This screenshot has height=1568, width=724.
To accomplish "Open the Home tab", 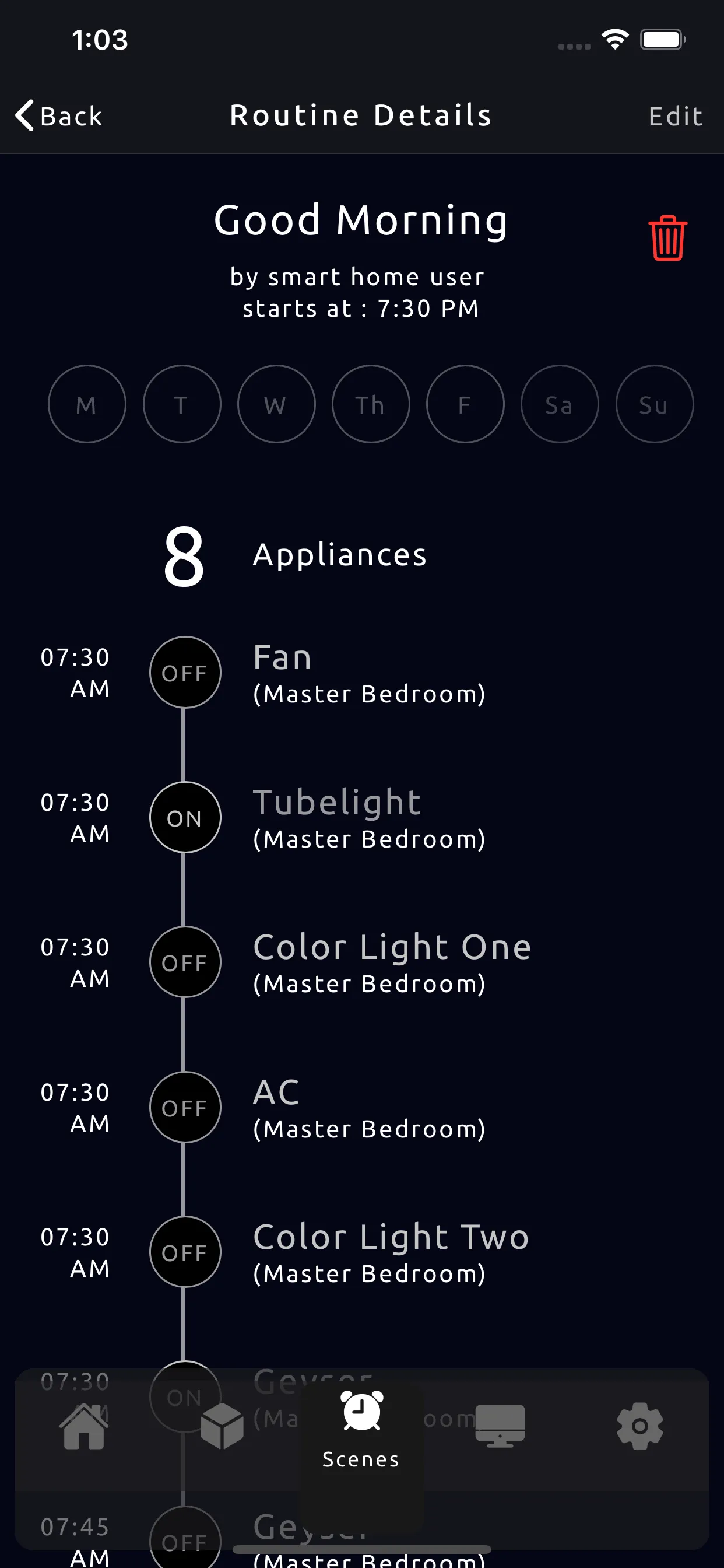I will (85, 1426).
